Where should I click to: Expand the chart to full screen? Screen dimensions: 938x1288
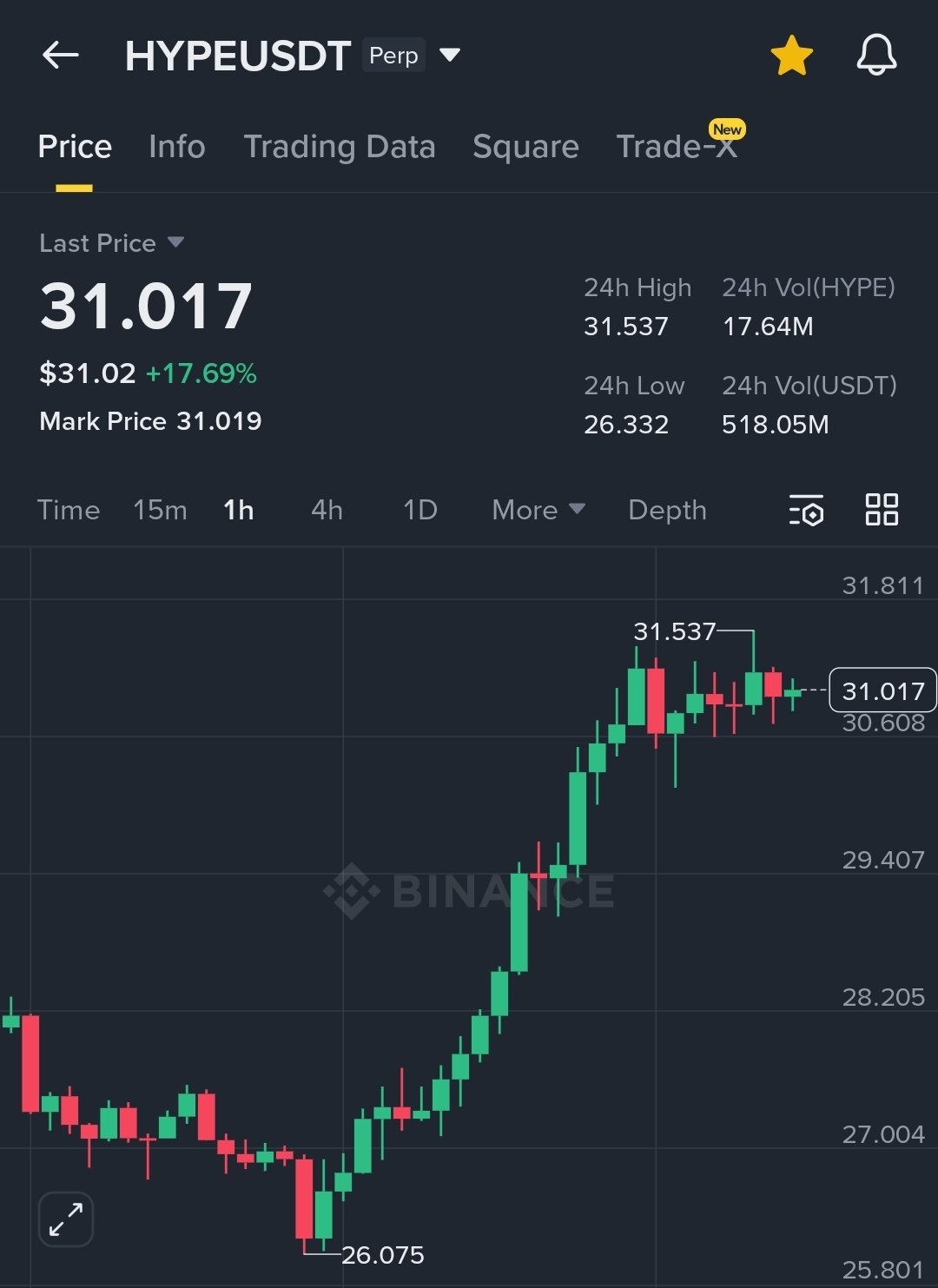coord(66,1219)
